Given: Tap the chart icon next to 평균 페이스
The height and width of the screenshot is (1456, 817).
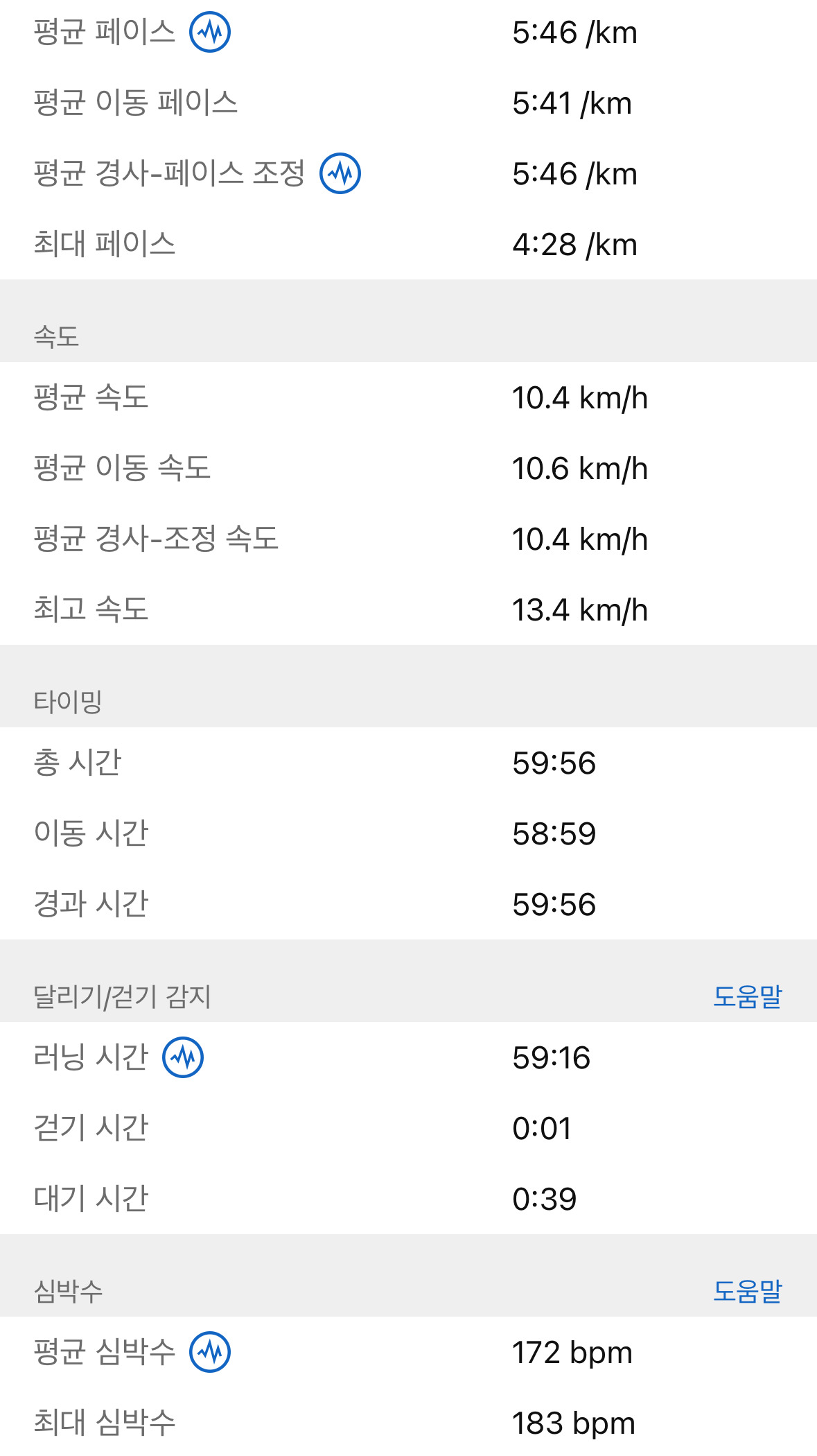Looking at the screenshot, I should point(210,32).
